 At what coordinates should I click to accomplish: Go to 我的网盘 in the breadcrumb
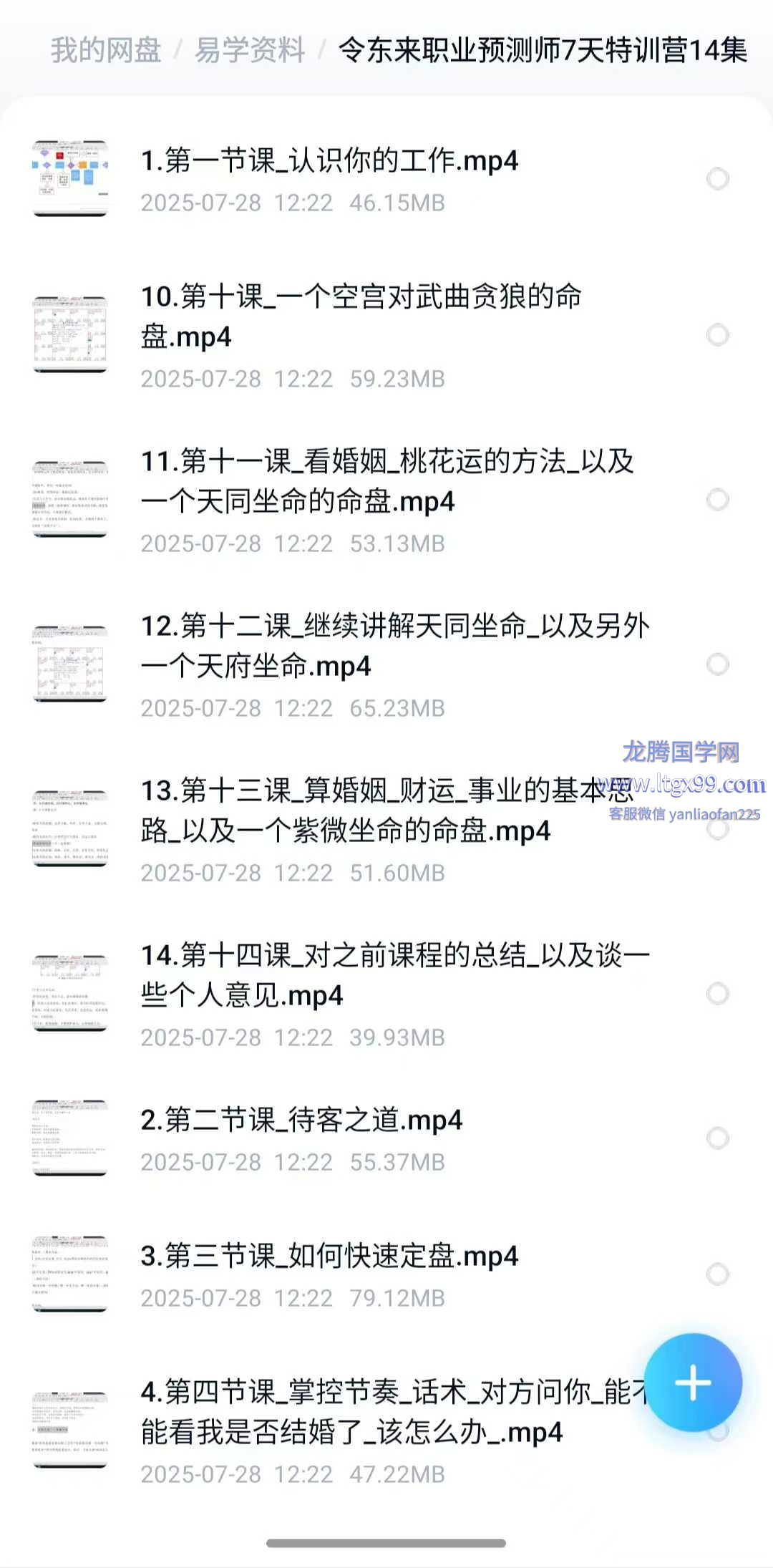click(106, 50)
